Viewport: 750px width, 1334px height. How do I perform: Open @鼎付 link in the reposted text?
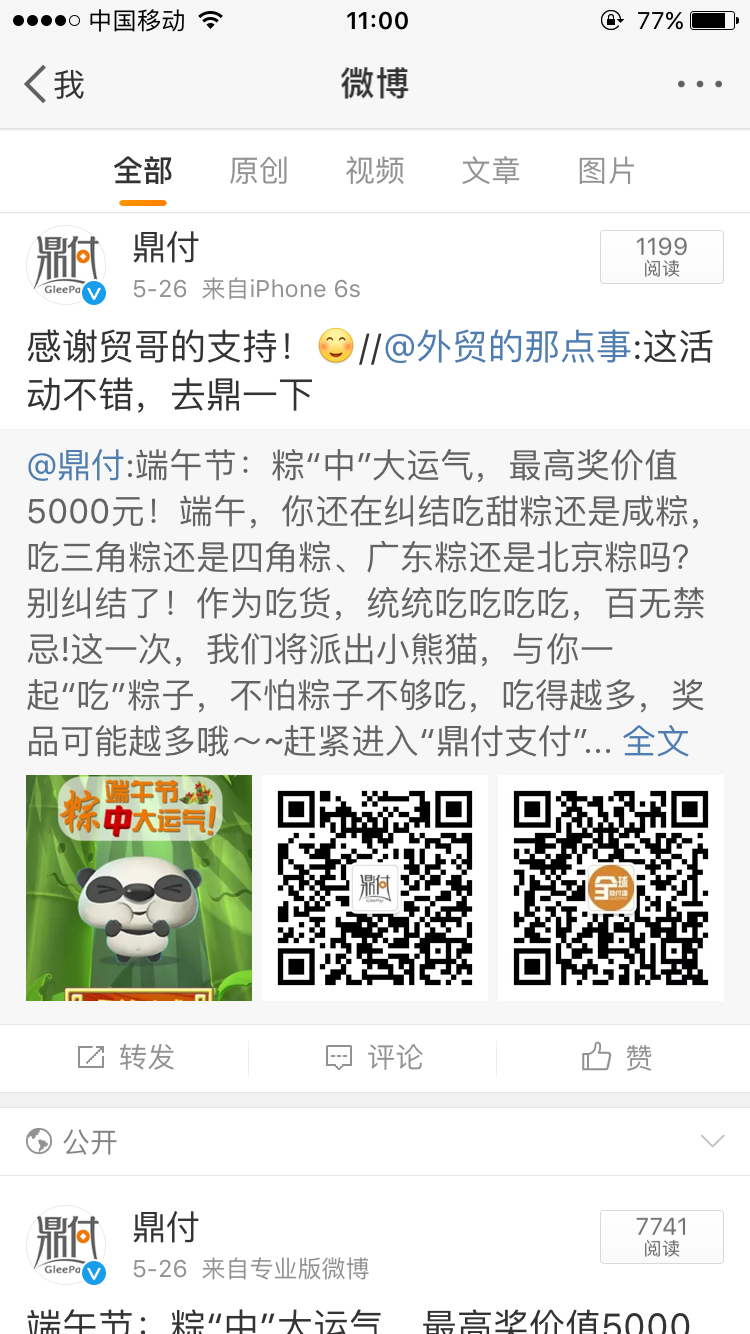76,465
